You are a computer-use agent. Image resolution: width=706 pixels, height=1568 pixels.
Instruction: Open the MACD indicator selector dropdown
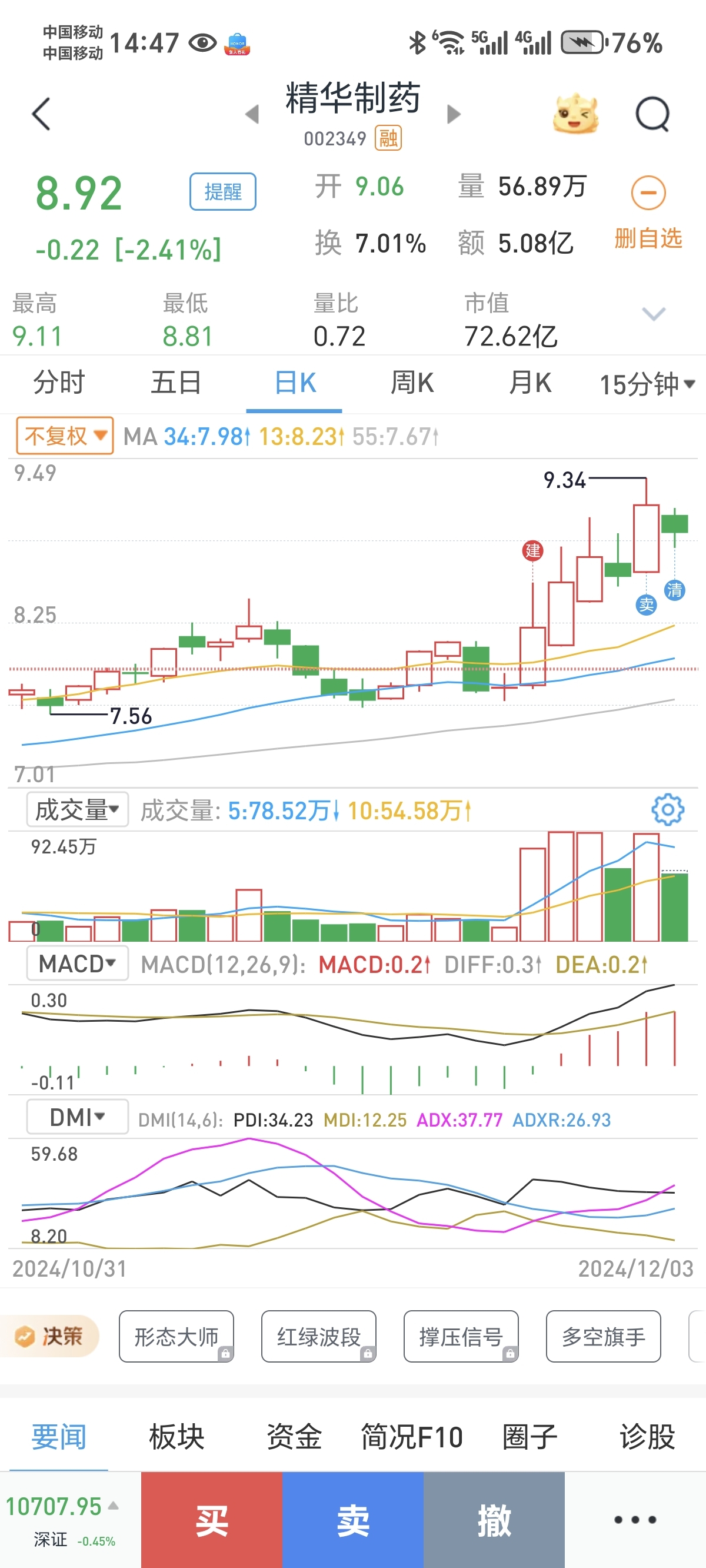click(76, 964)
